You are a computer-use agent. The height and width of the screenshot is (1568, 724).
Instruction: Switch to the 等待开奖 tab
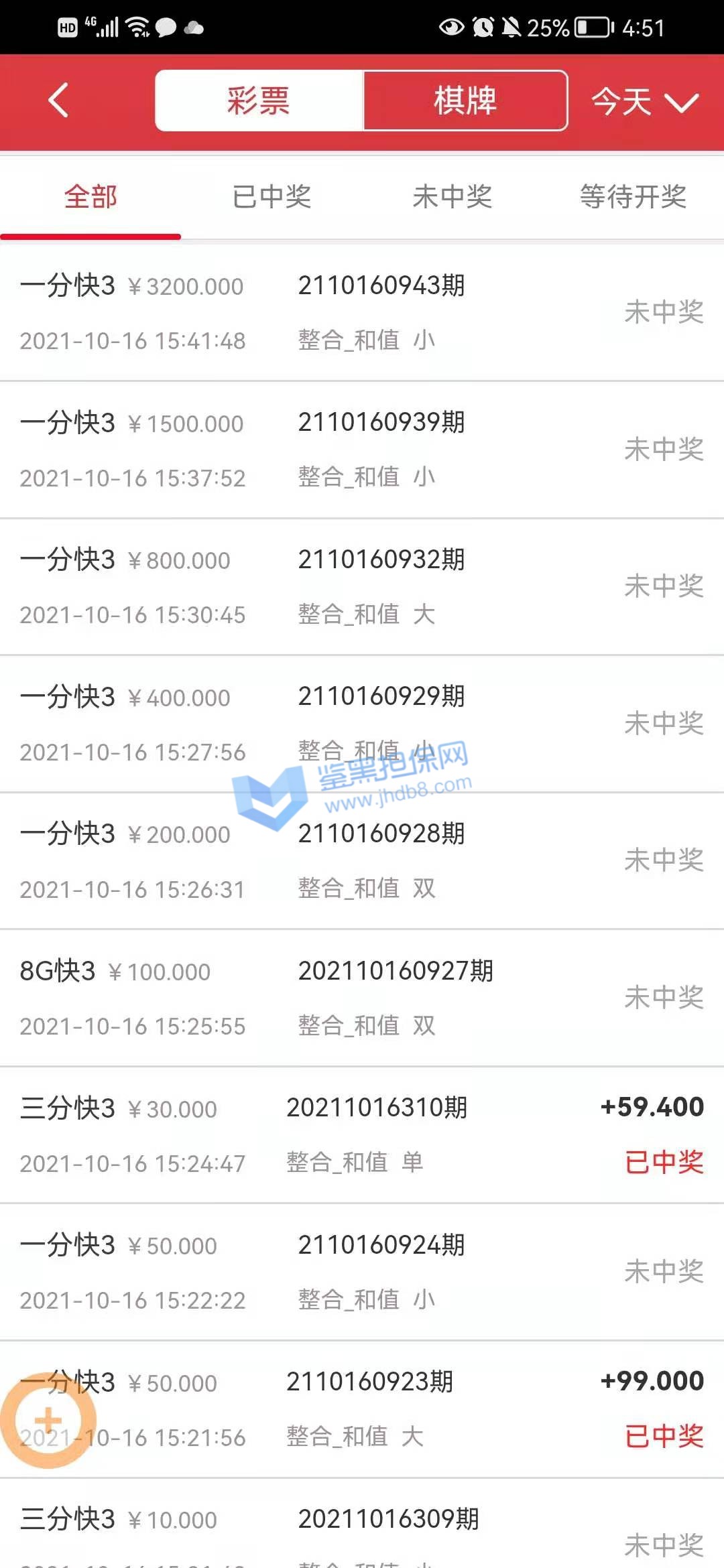click(x=633, y=197)
